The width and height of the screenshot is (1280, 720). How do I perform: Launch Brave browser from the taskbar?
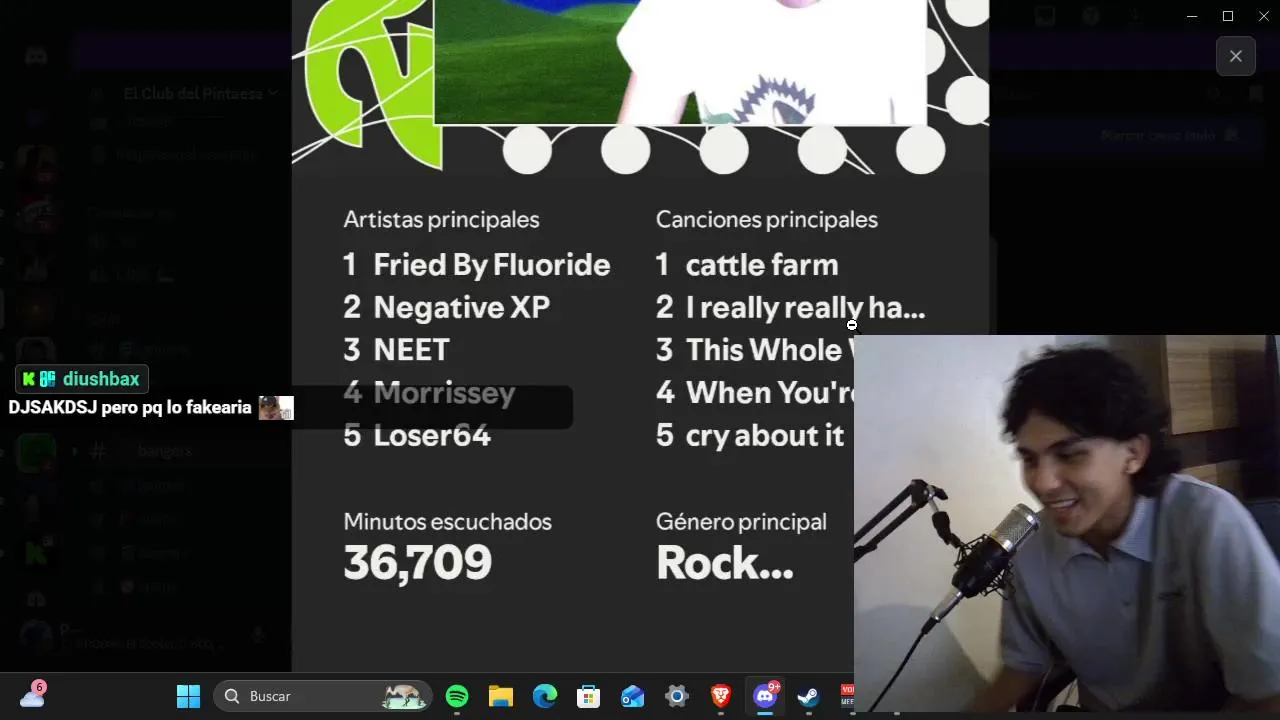tap(721, 696)
